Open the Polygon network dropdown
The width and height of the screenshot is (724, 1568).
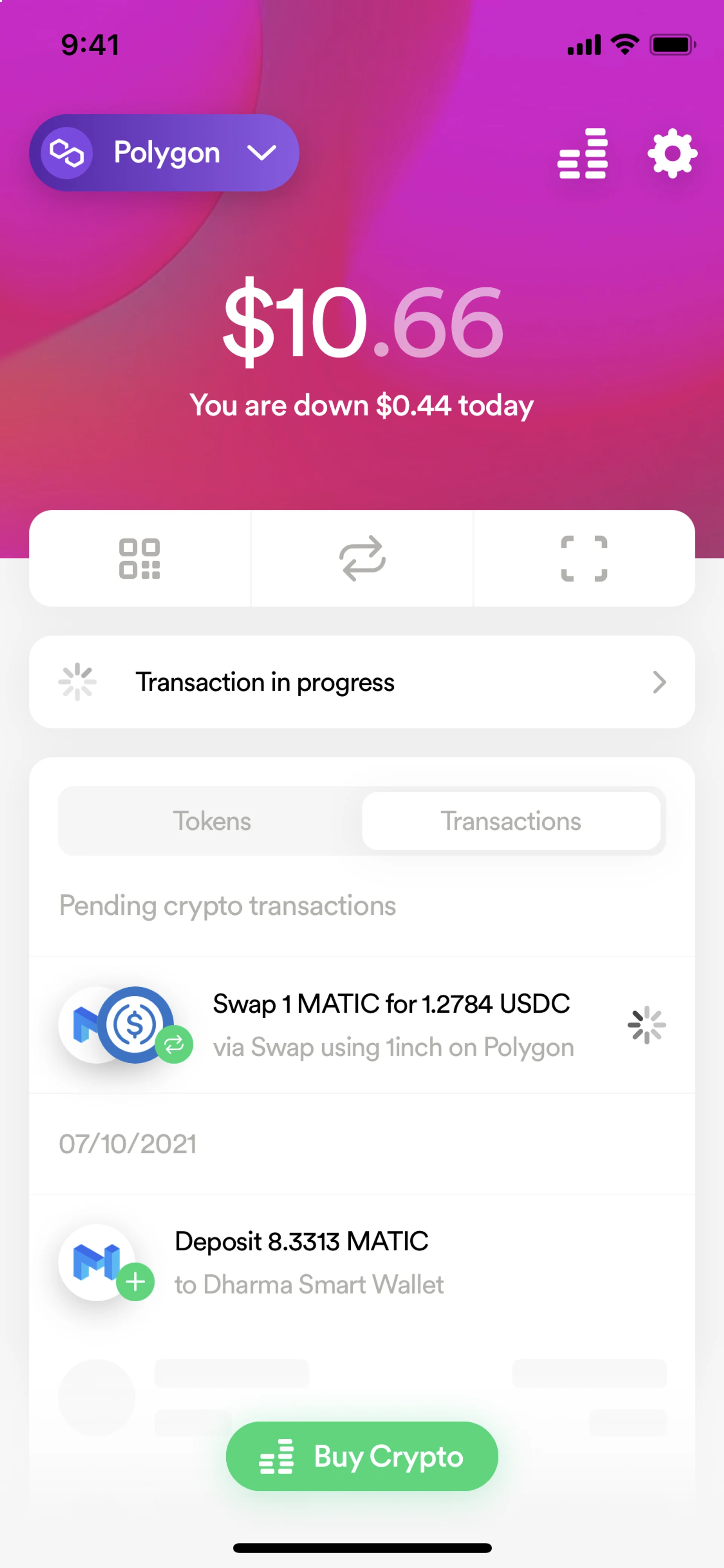coord(164,153)
